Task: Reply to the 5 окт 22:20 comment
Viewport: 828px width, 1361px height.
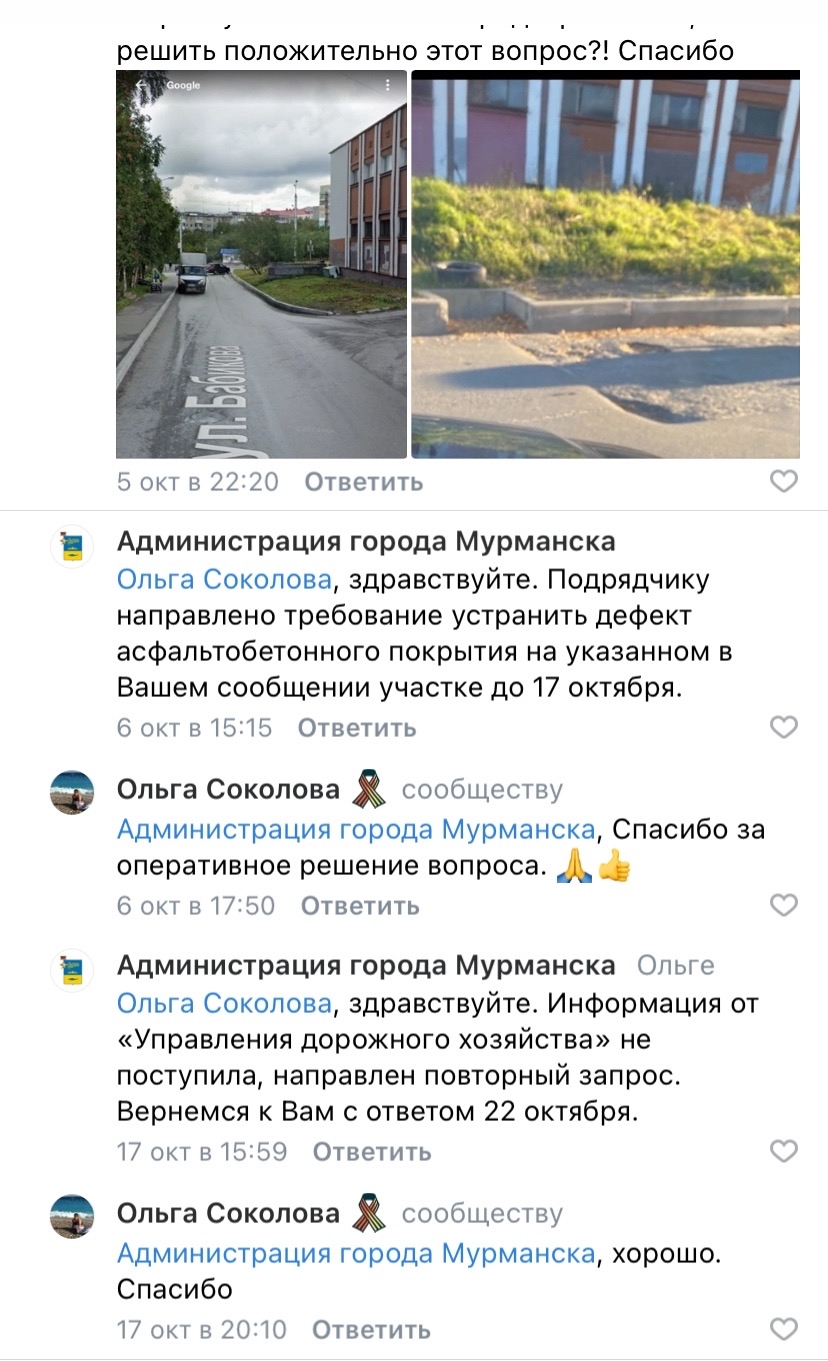Action: [x=363, y=482]
